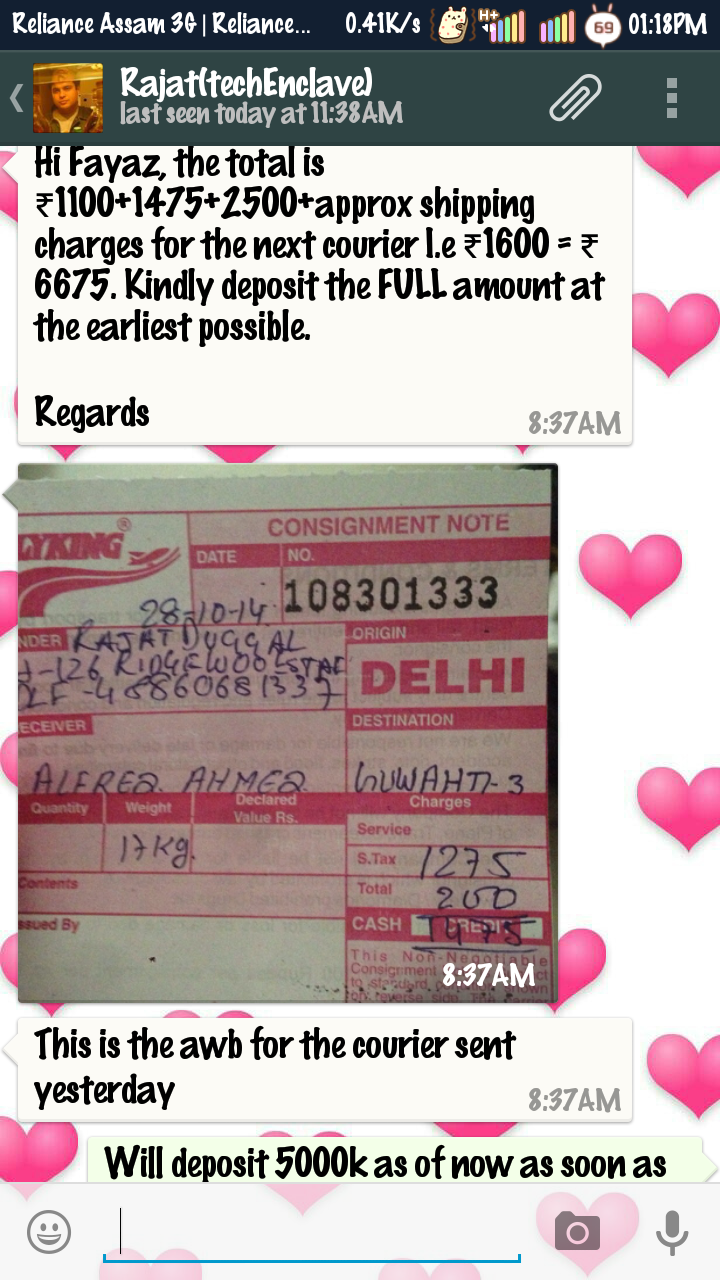The width and height of the screenshot is (720, 1280).
Task: Tap the paperclip attach icon
Action: (576, 98)
